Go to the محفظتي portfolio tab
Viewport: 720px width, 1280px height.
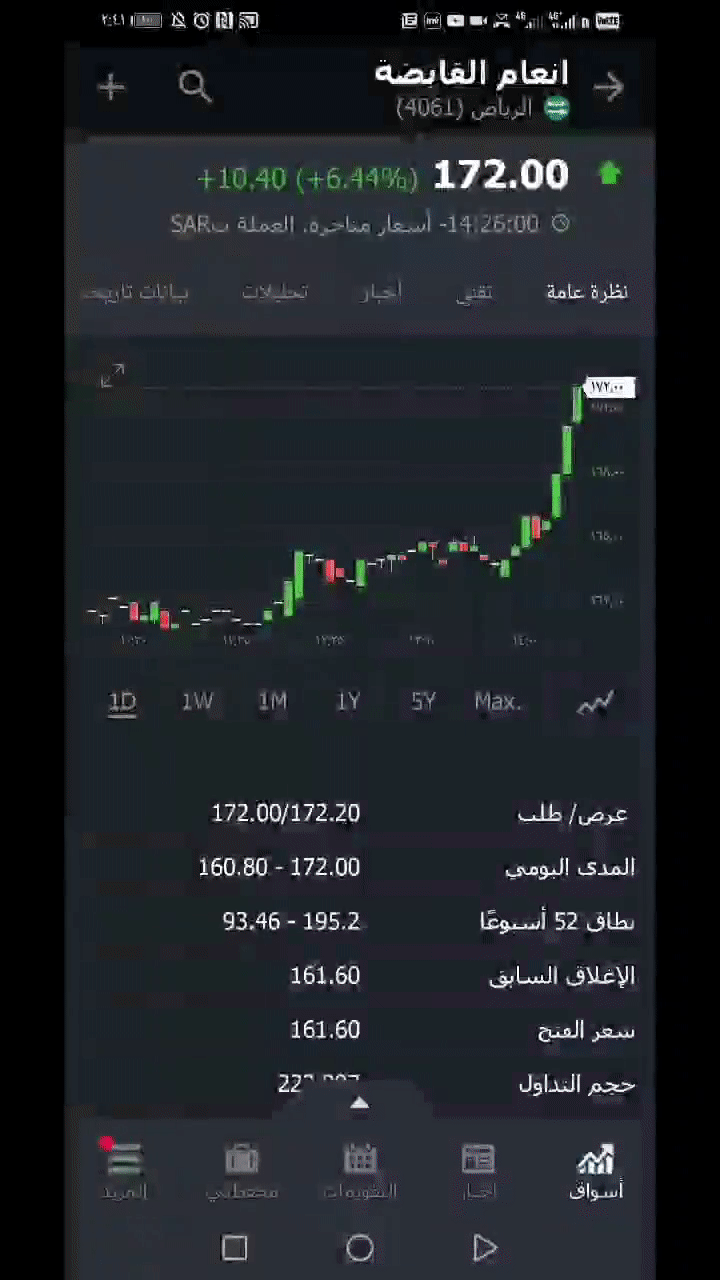point(241,1171)
